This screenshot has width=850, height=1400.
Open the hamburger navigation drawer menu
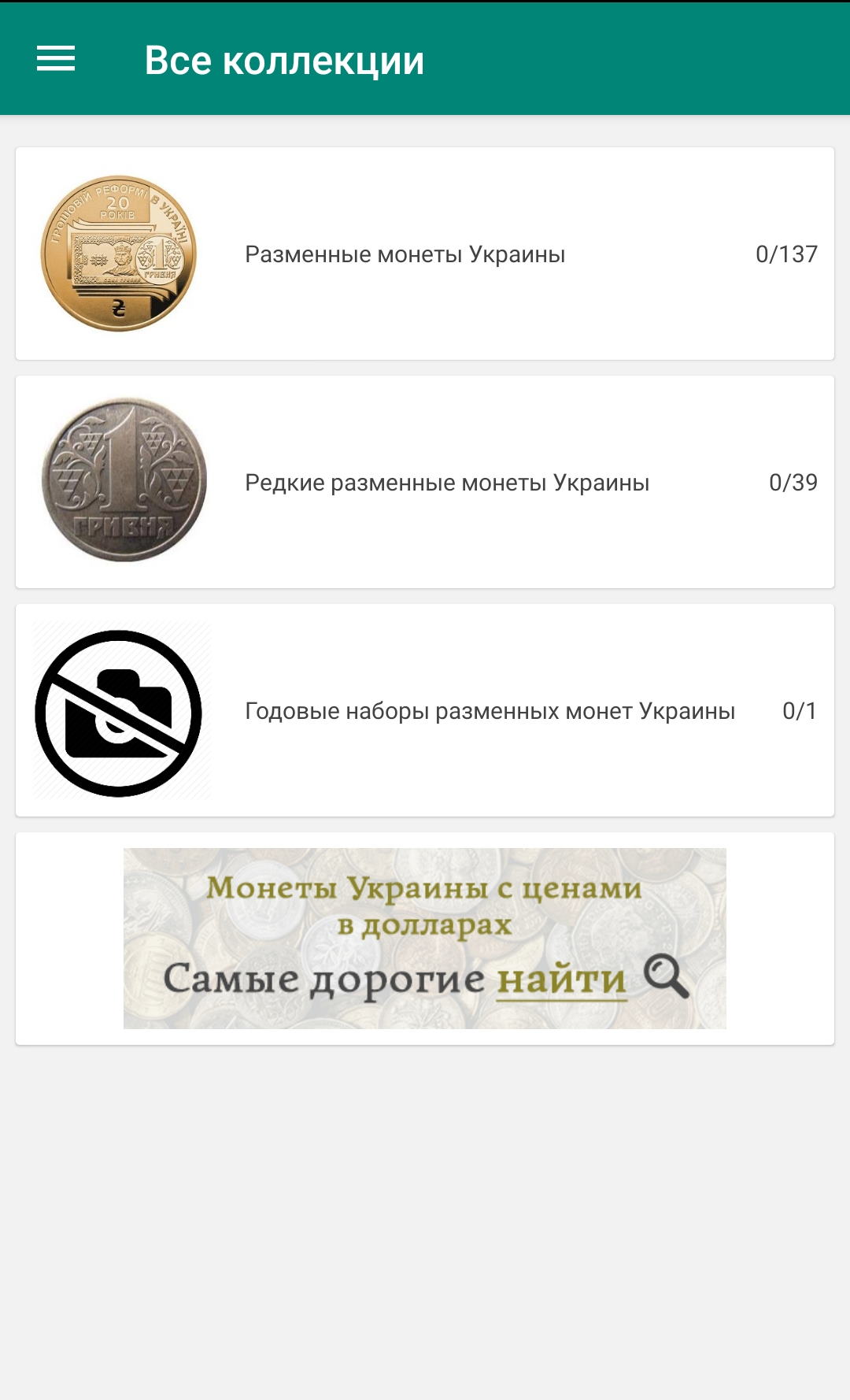[x=56, y=59]
